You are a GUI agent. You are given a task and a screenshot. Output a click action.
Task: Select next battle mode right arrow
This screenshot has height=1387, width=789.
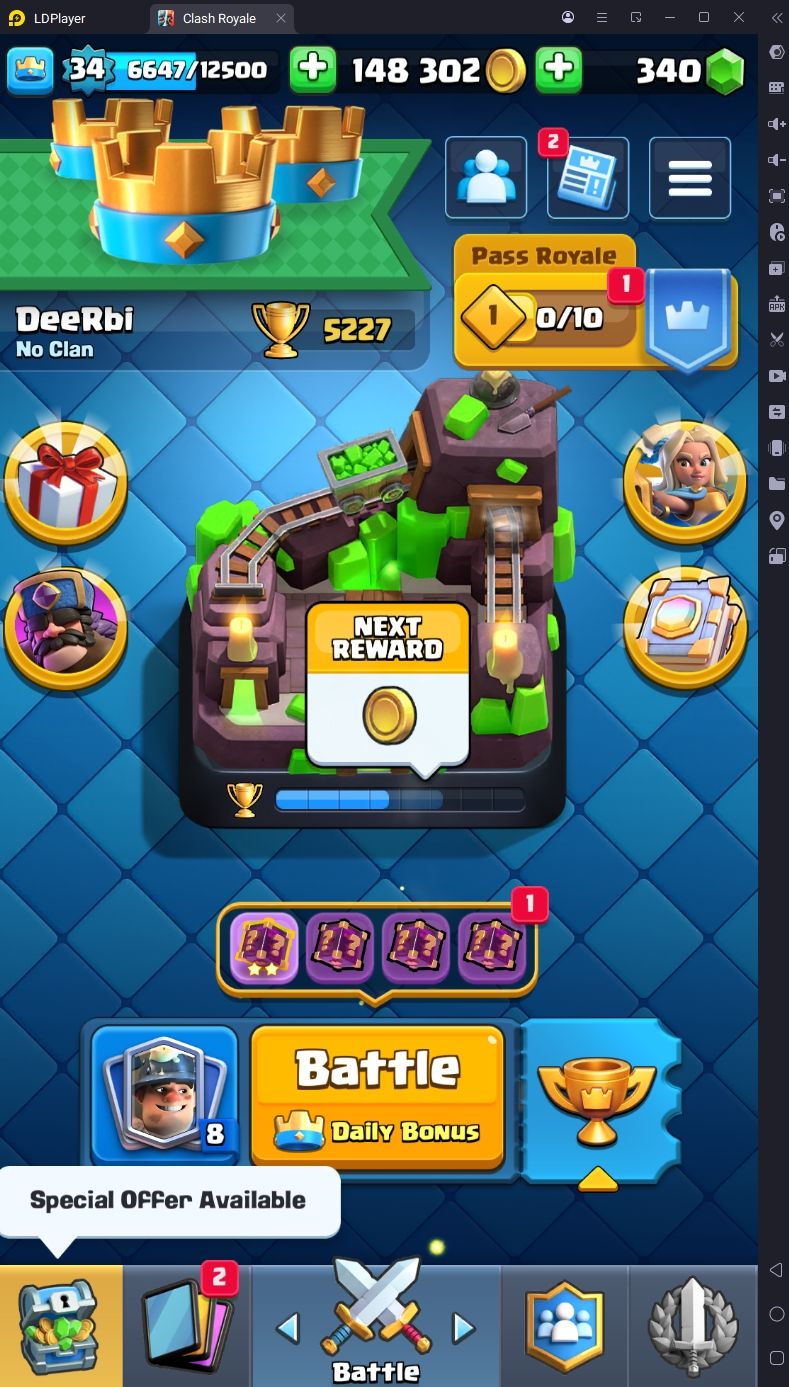click(x=464, y=1327)
